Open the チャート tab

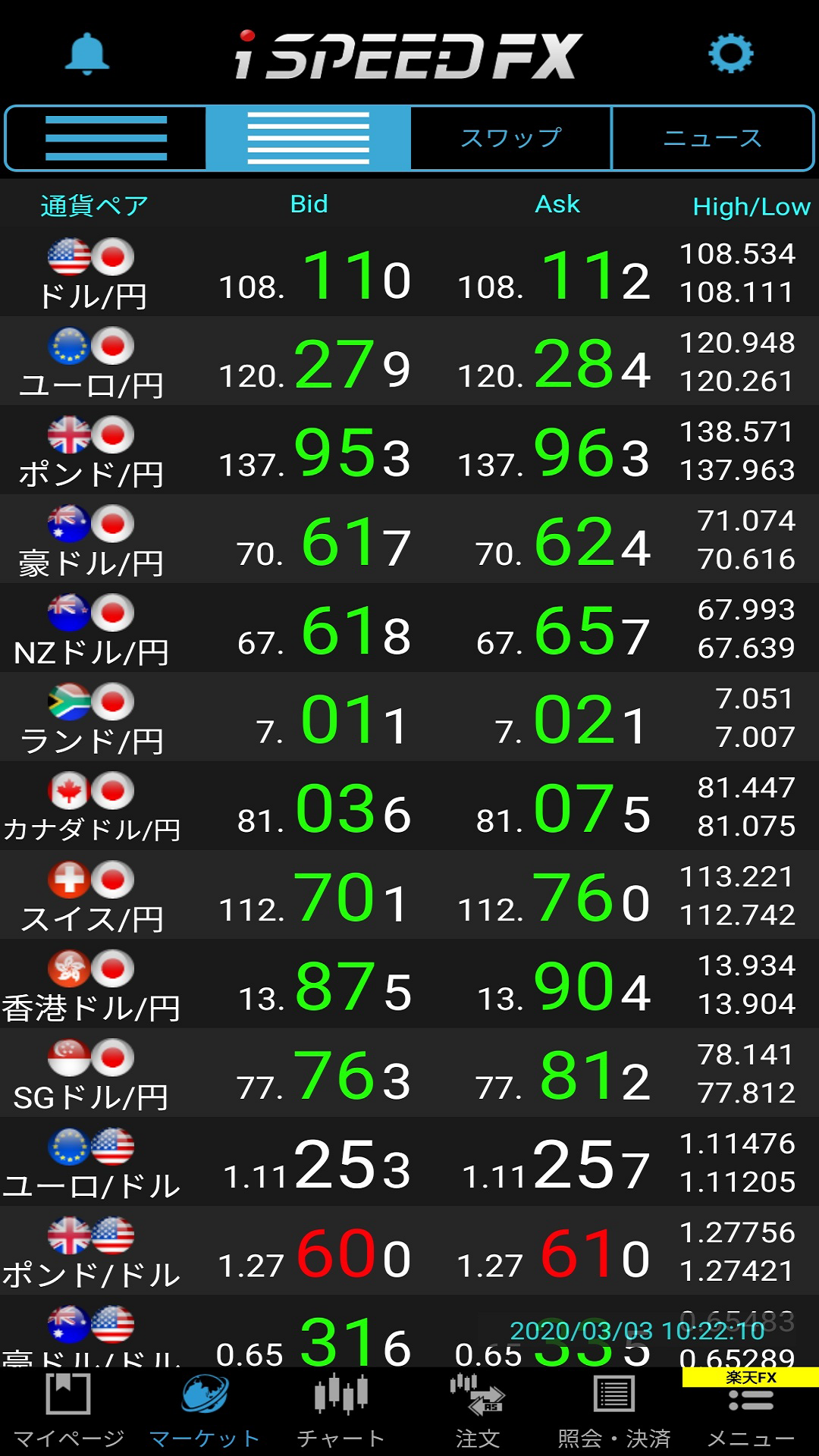340,1412
